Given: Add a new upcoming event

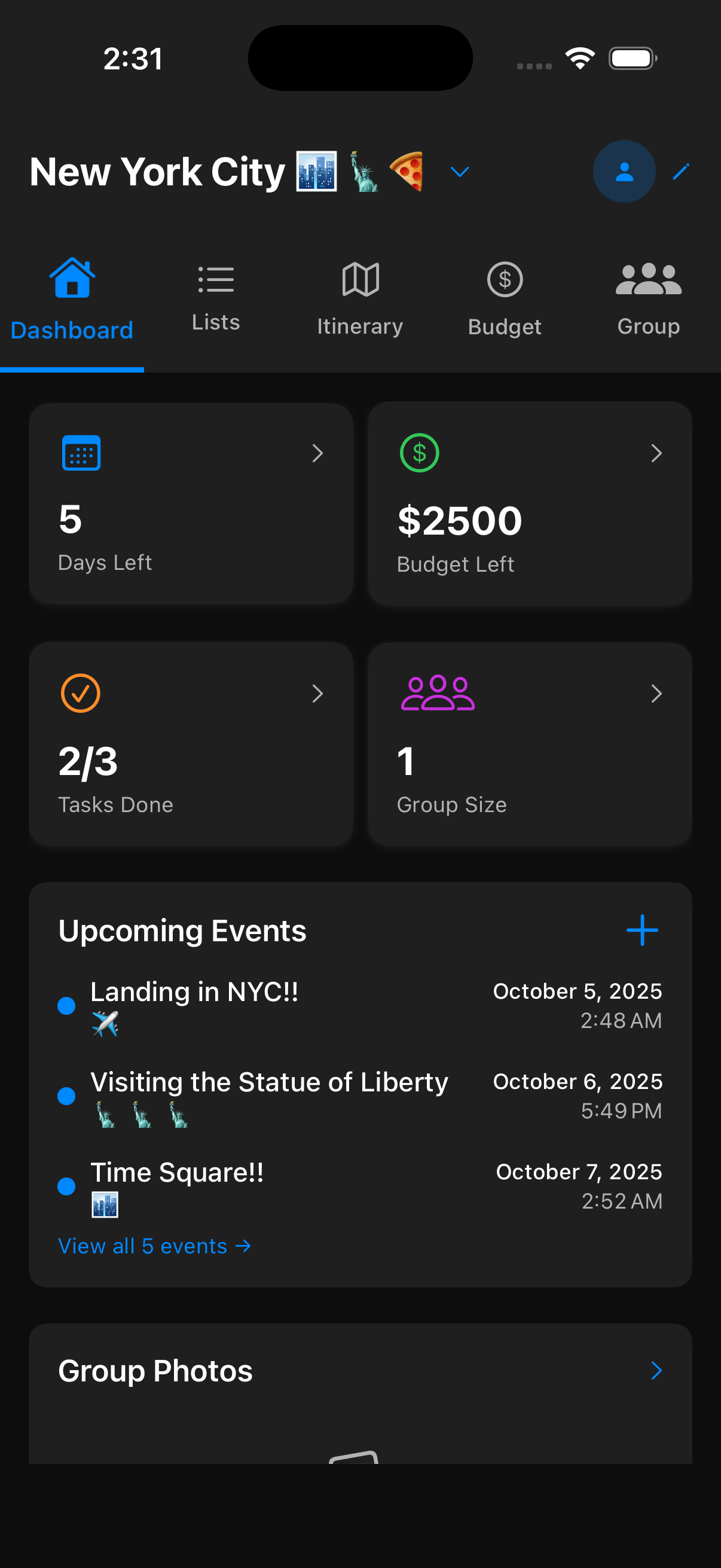Looking at the screenshot, I should (x=642, y=930).
